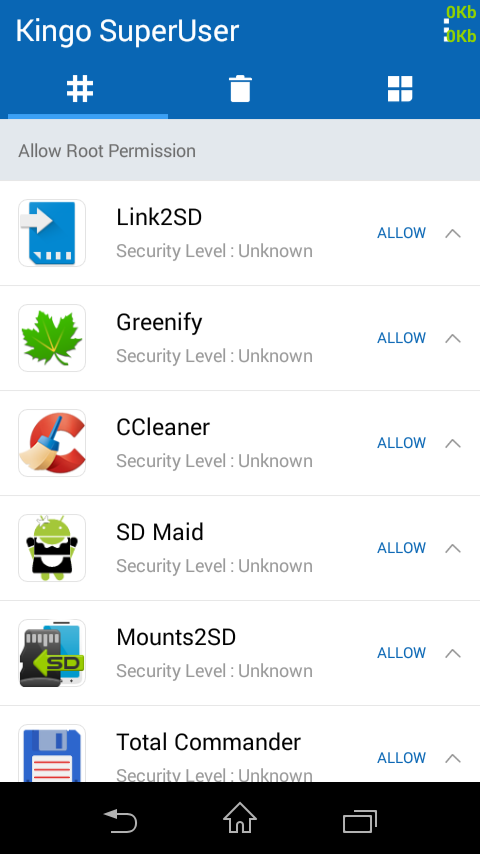The width and height of the screenshot is (480, 854).
Task: Open the CCleaner row
Action: [x=240, y=443]
